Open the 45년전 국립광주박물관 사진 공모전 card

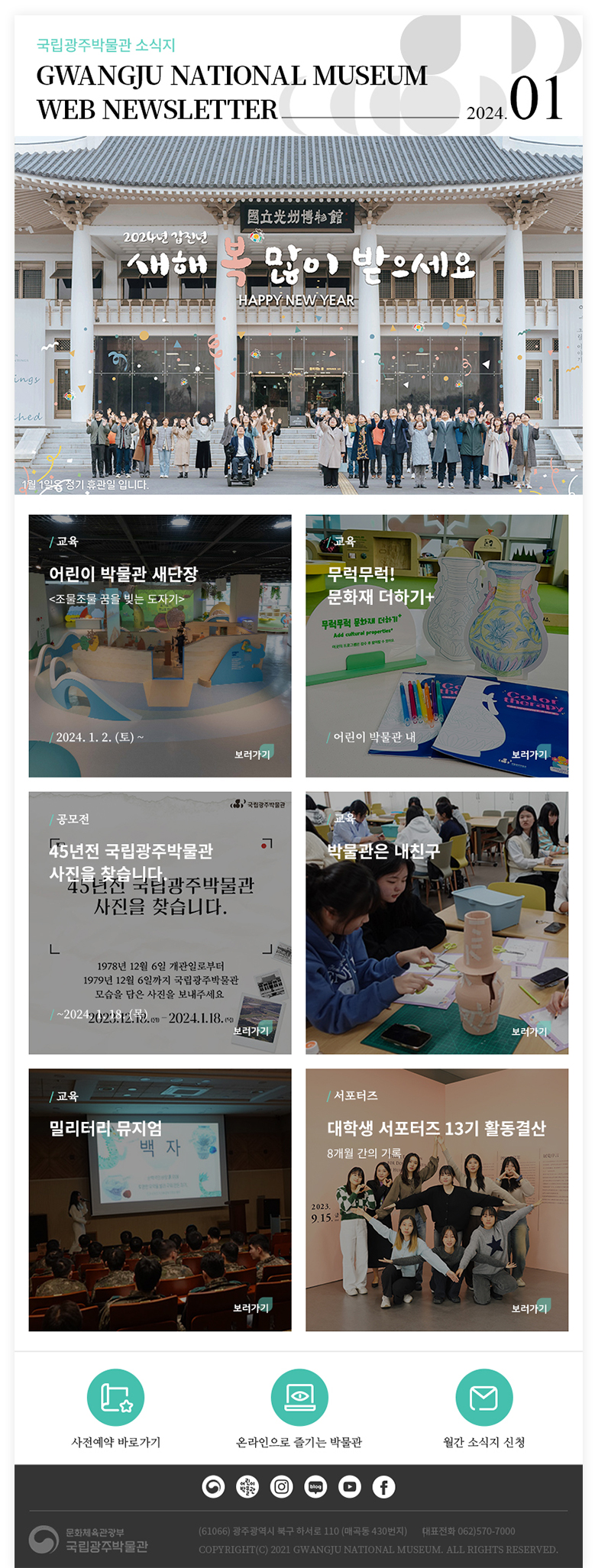[x=160, y=923]
